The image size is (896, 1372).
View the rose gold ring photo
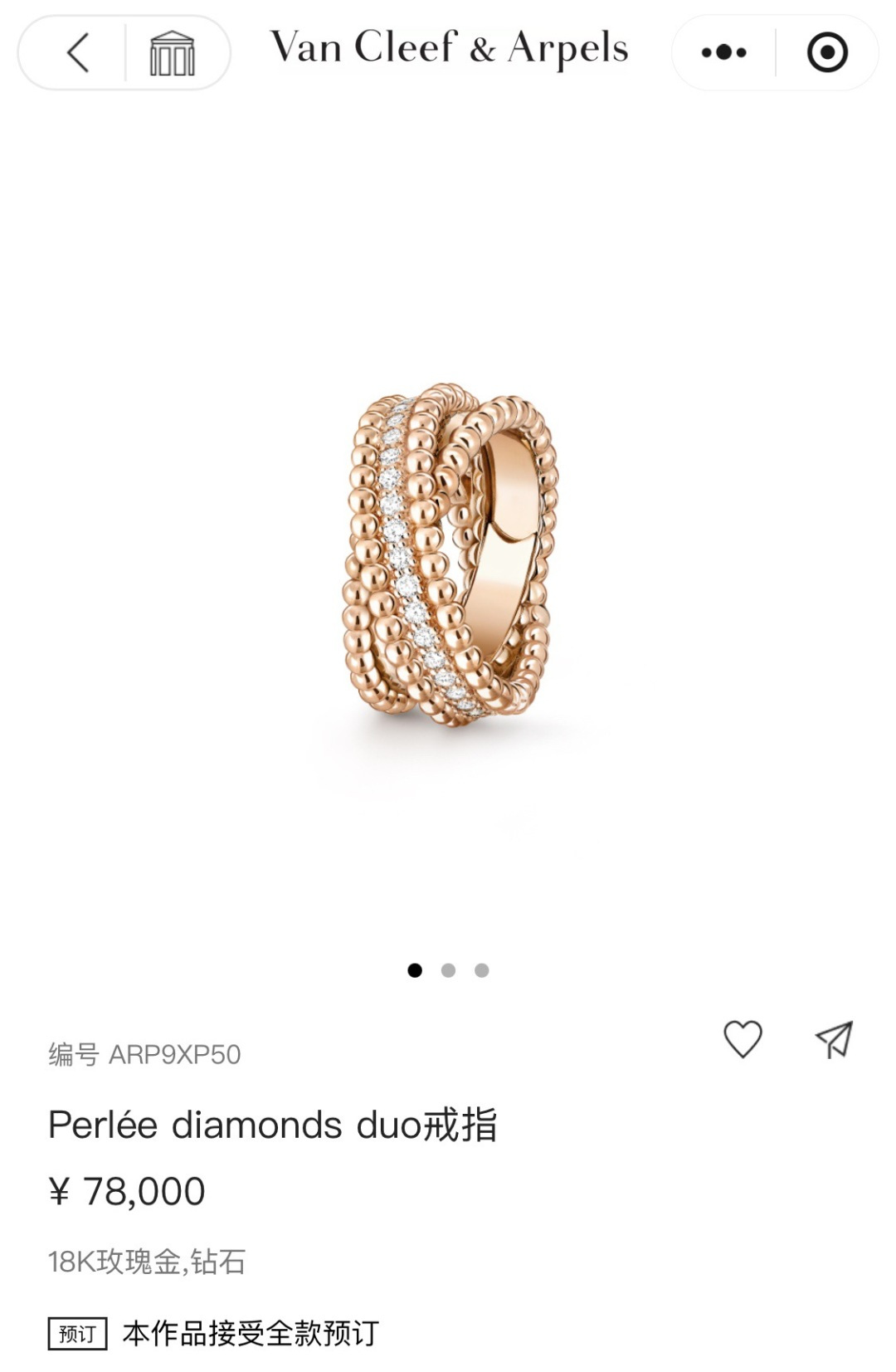coord(450,554)
